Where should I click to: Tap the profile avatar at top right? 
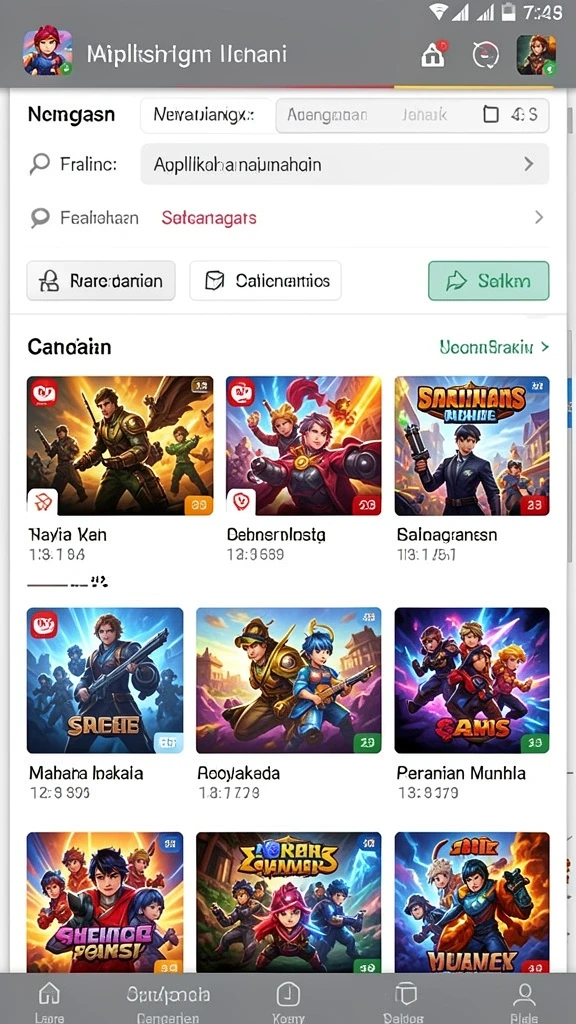coord(536,55)
